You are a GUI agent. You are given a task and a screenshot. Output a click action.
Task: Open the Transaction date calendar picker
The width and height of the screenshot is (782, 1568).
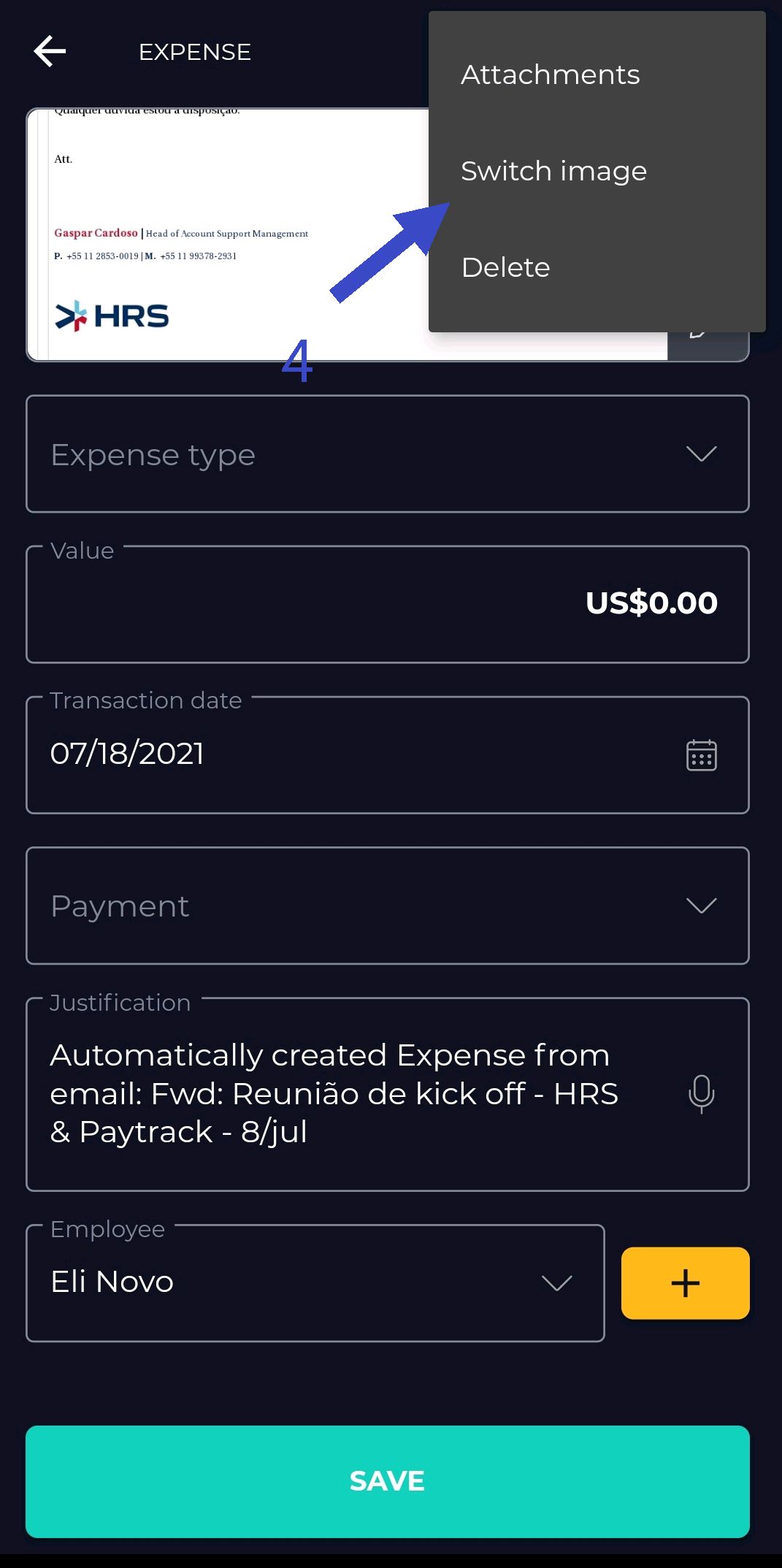tap(701, 755)
